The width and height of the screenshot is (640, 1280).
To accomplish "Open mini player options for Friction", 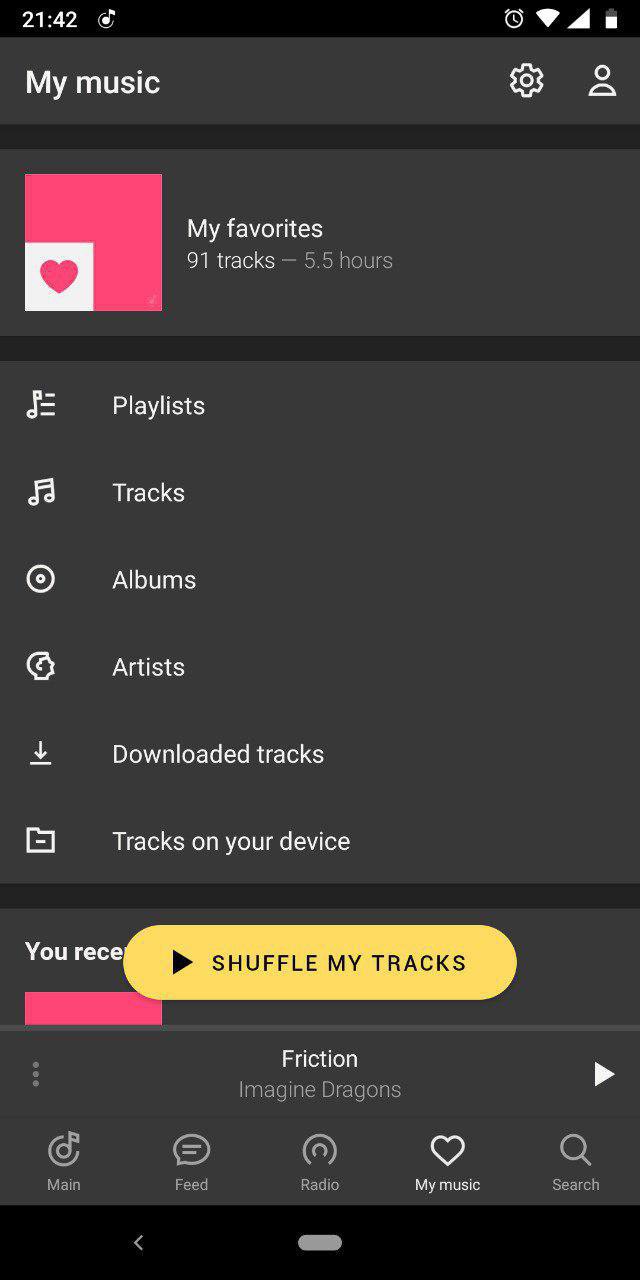I will click(36, 1074).
